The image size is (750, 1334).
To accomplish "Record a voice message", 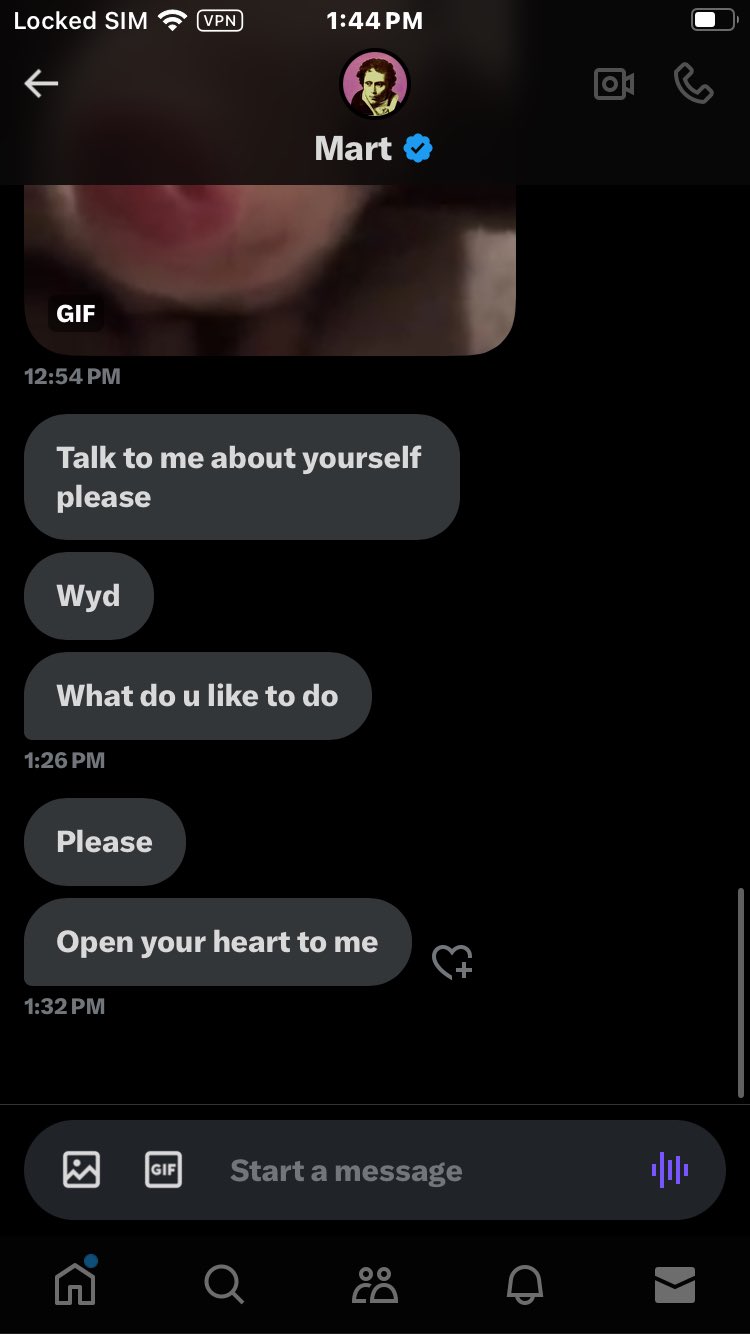I will pos(670,1169).
